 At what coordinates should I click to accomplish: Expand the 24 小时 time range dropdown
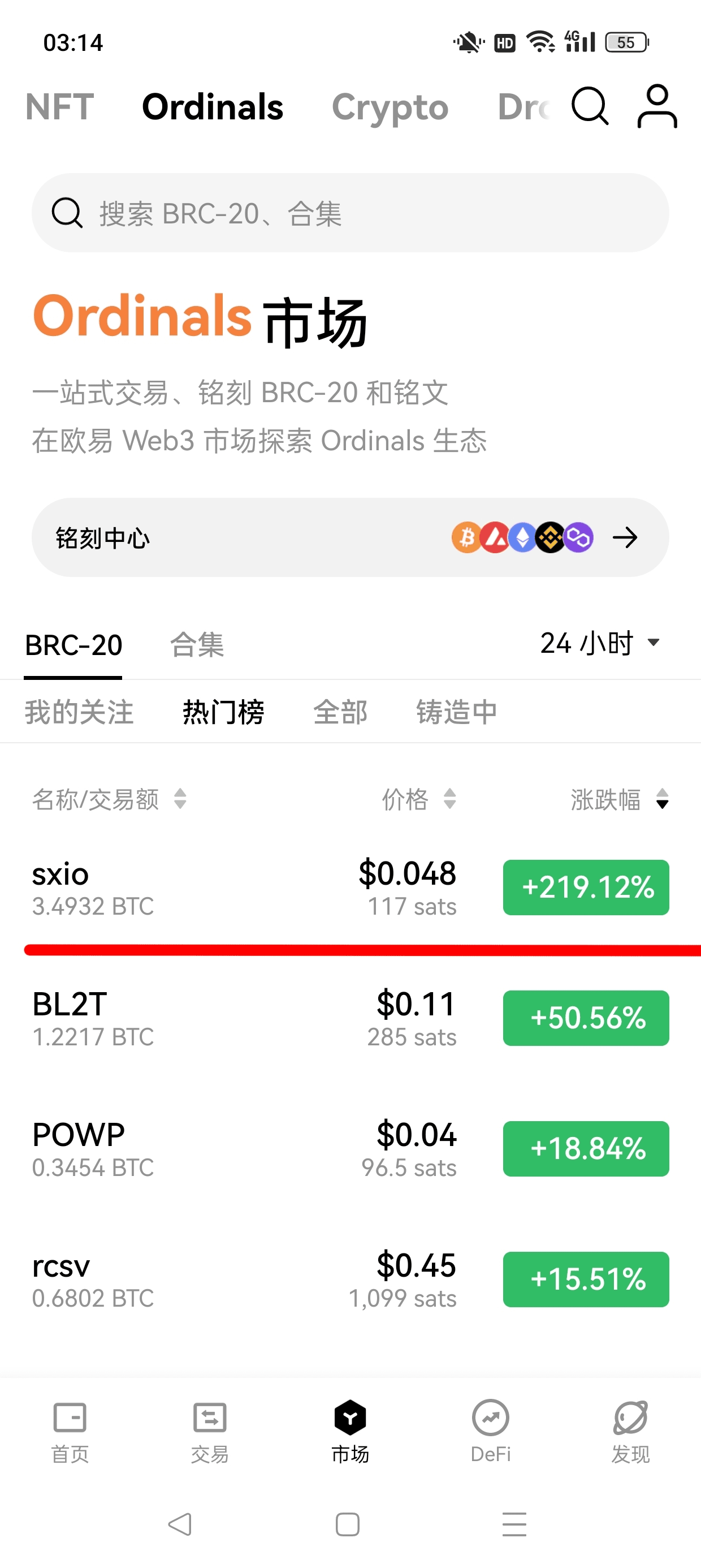click(x=599, y=643)
